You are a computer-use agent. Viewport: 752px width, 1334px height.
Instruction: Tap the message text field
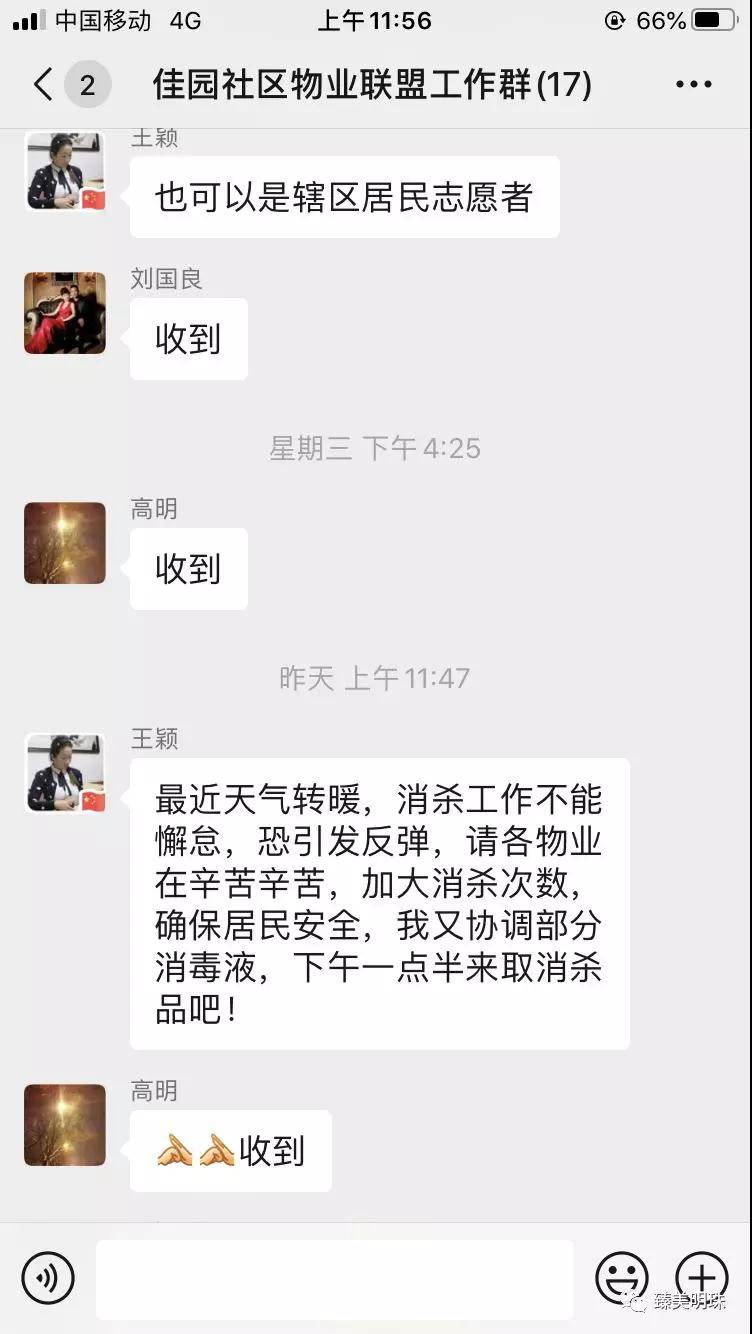[x=334, y=1277]
